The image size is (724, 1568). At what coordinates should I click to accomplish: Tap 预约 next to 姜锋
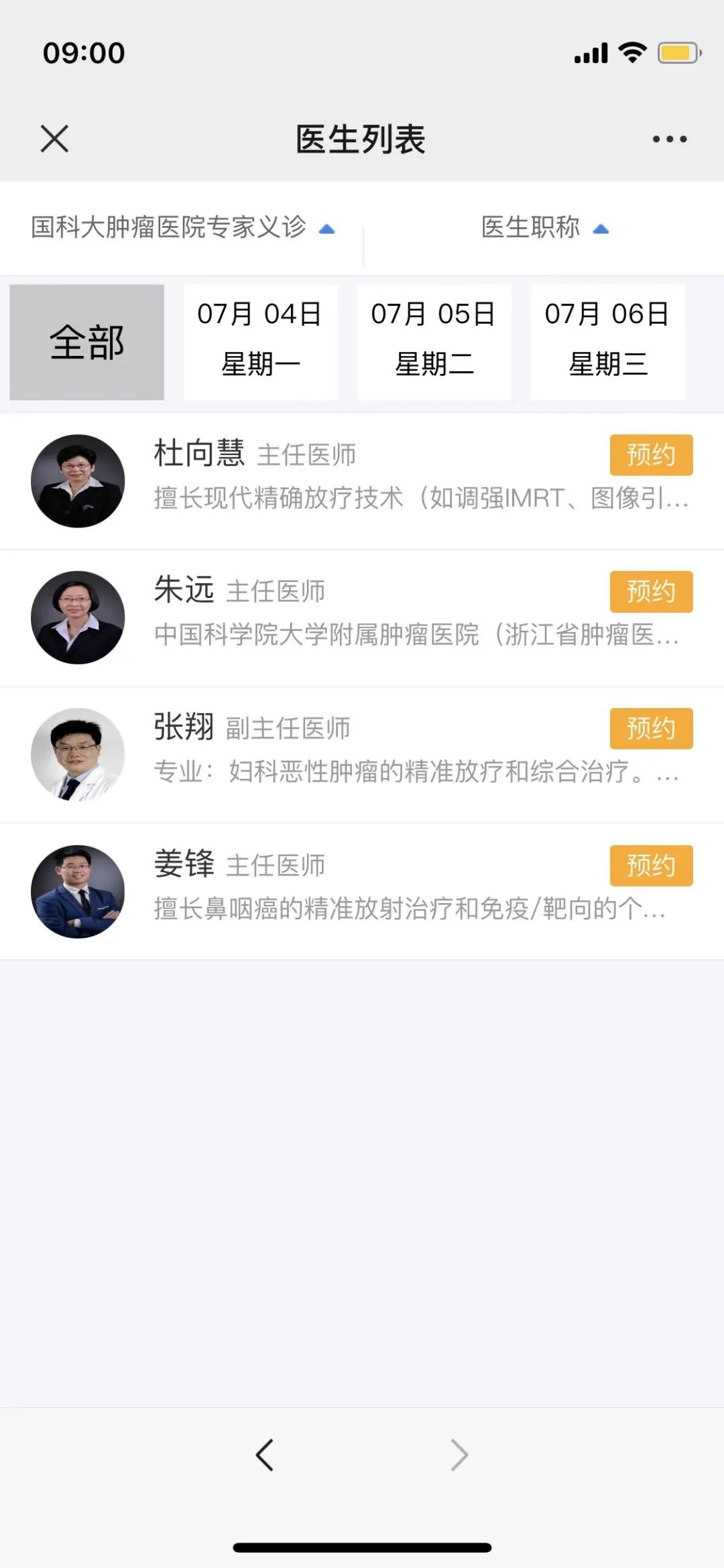point(651,865)
